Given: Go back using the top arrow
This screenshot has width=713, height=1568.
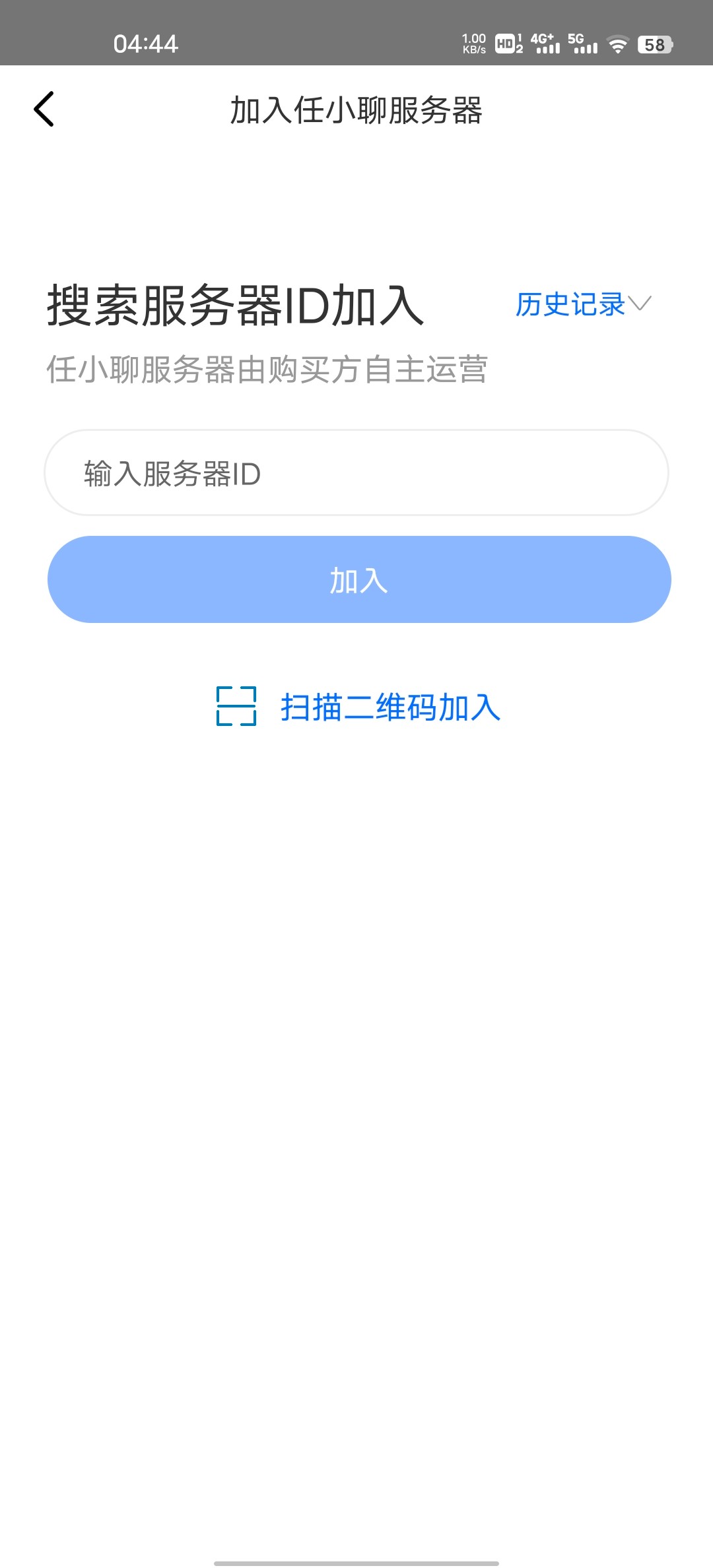Looking at the screenshot, I should pos(44,110).
